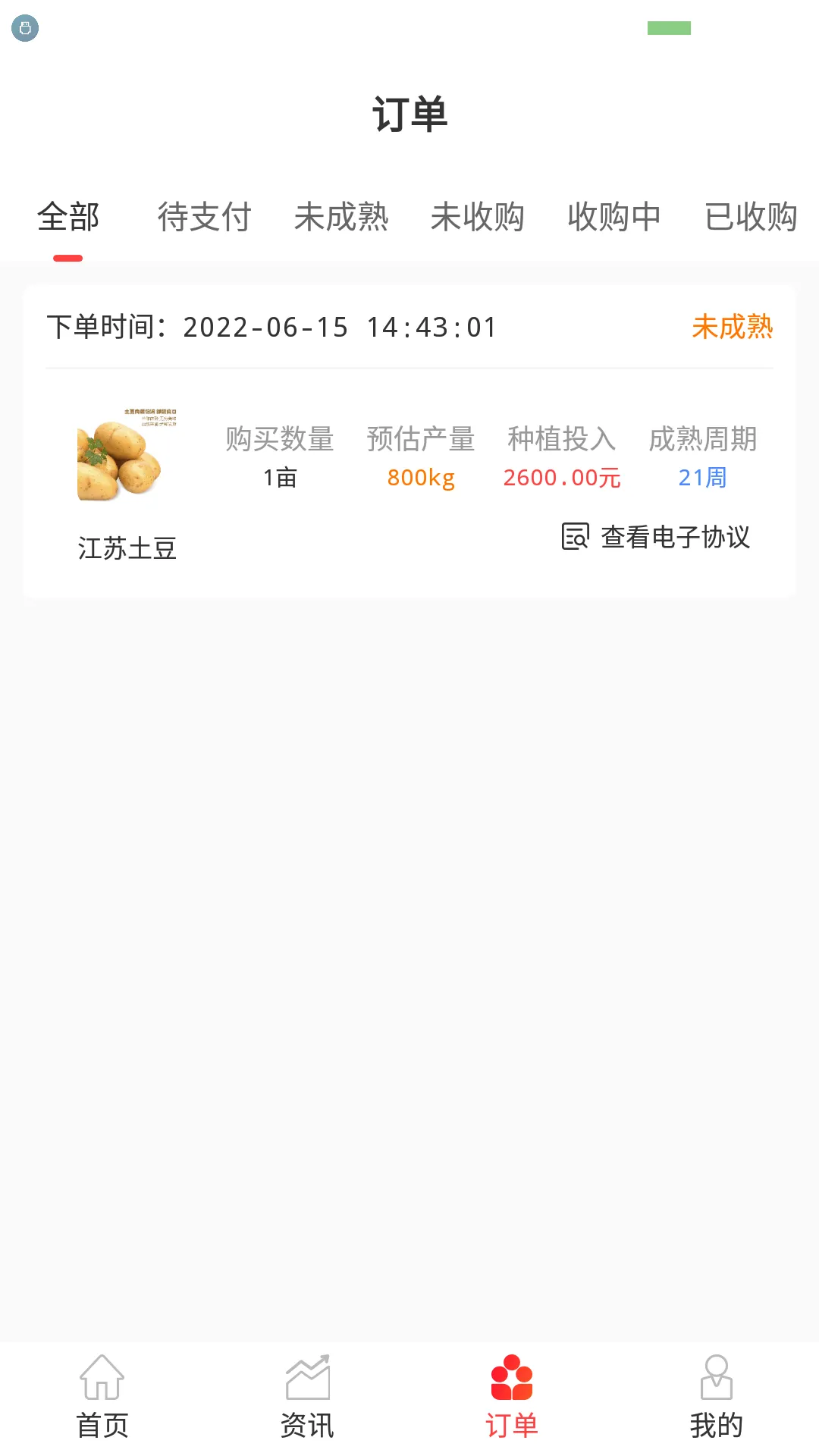
Task: Switch to the 待支付 tab
Action: (x=204, y=218)
